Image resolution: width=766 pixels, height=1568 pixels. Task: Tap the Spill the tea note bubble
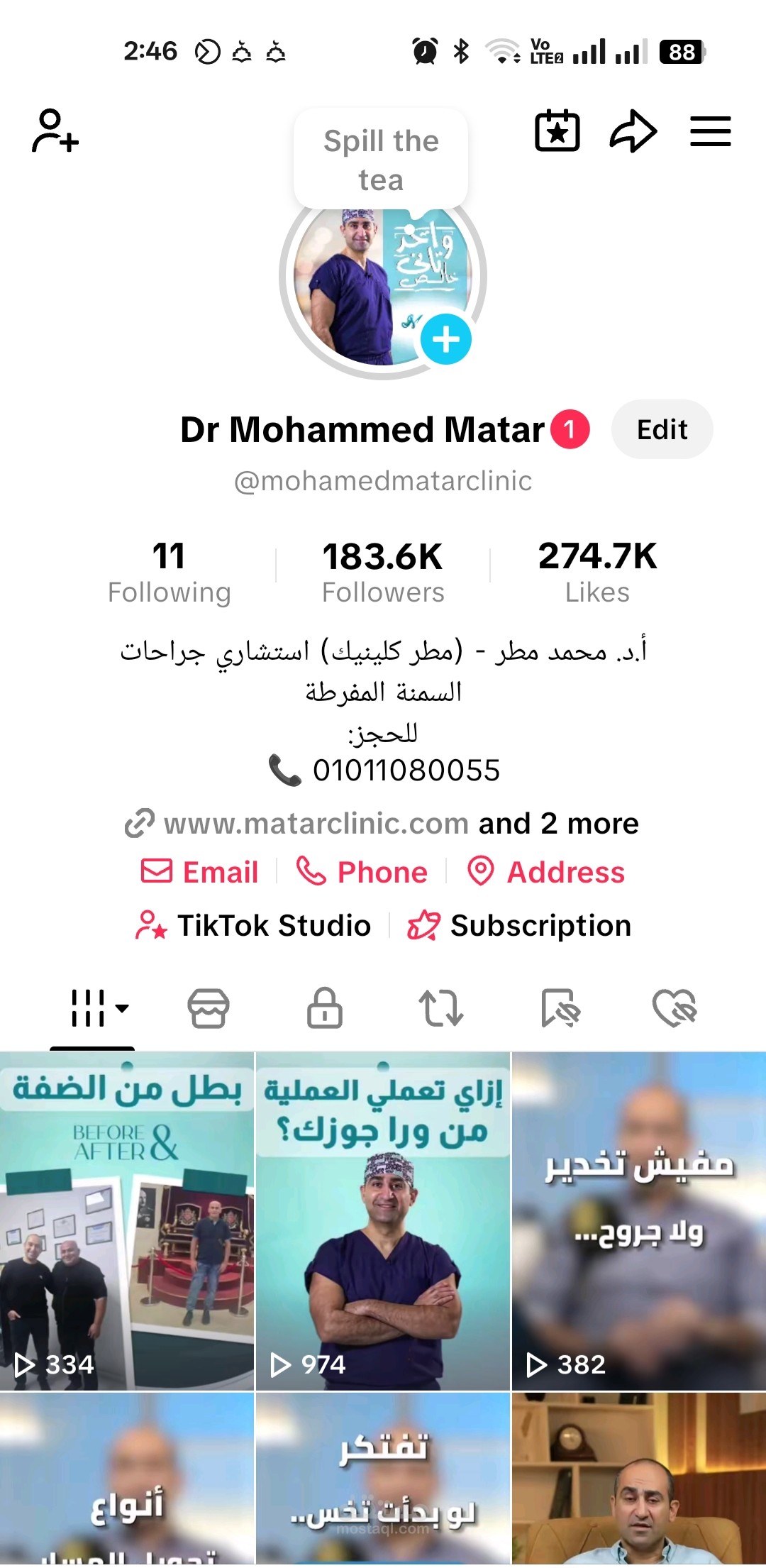coord(381,160)
